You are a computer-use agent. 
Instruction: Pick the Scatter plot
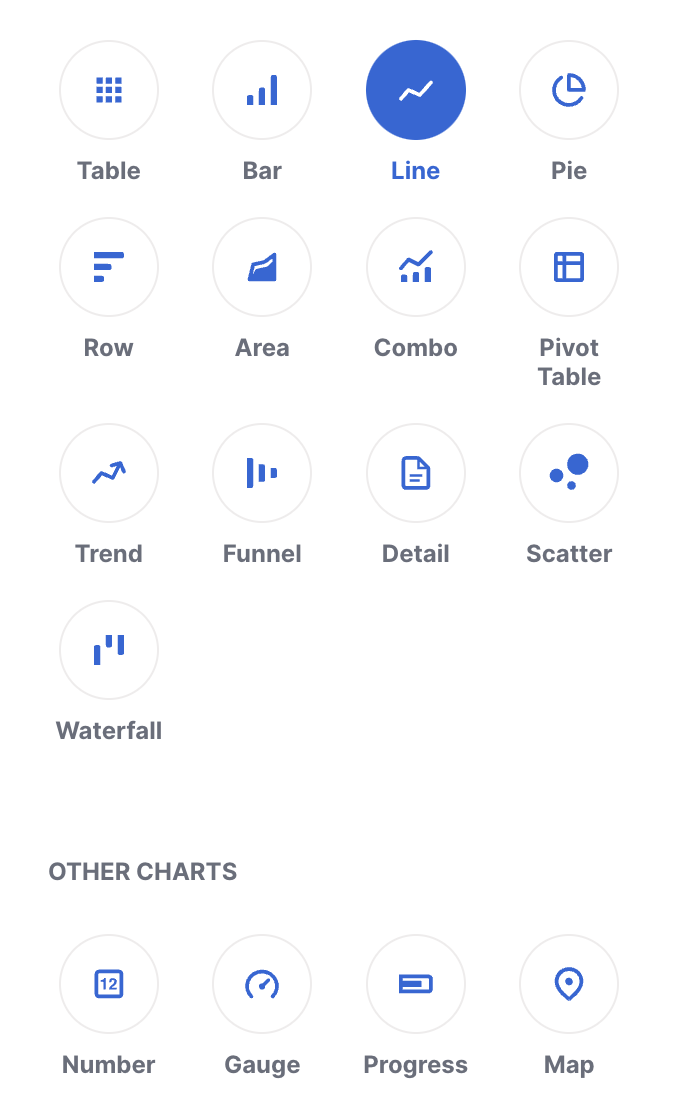tap(569, 473)
